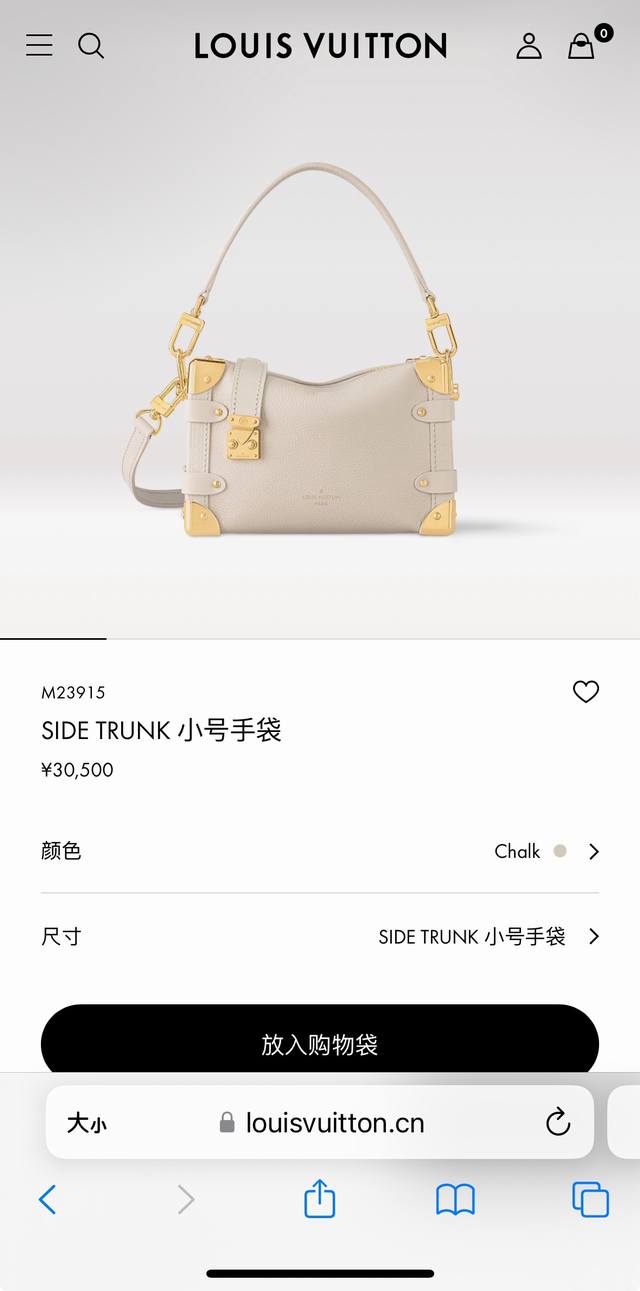Open the hamburger menu
Image resolution: width=640 pixels, height=1291 pixels.
pyautogui.click(x=39, y=45)
